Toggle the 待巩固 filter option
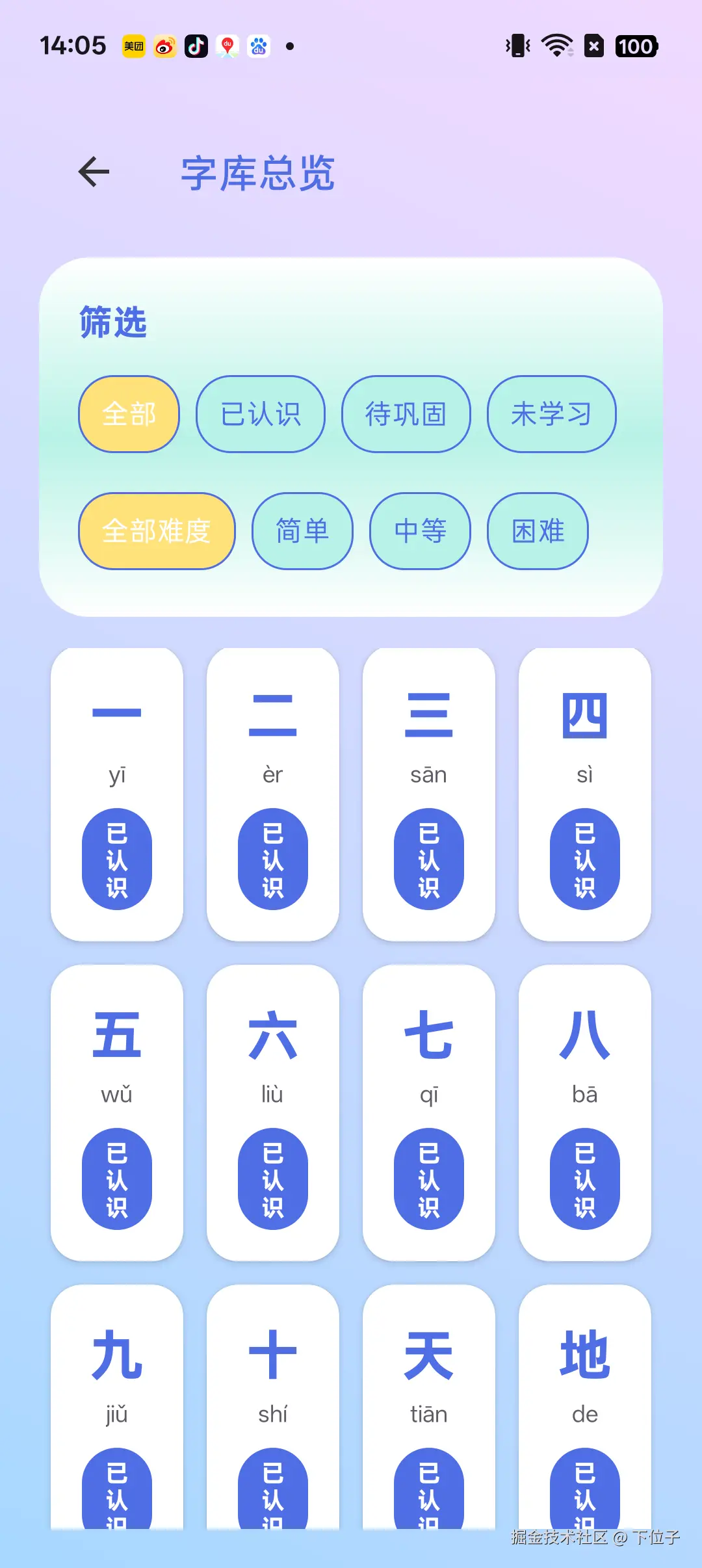 (x=406, y=414)
